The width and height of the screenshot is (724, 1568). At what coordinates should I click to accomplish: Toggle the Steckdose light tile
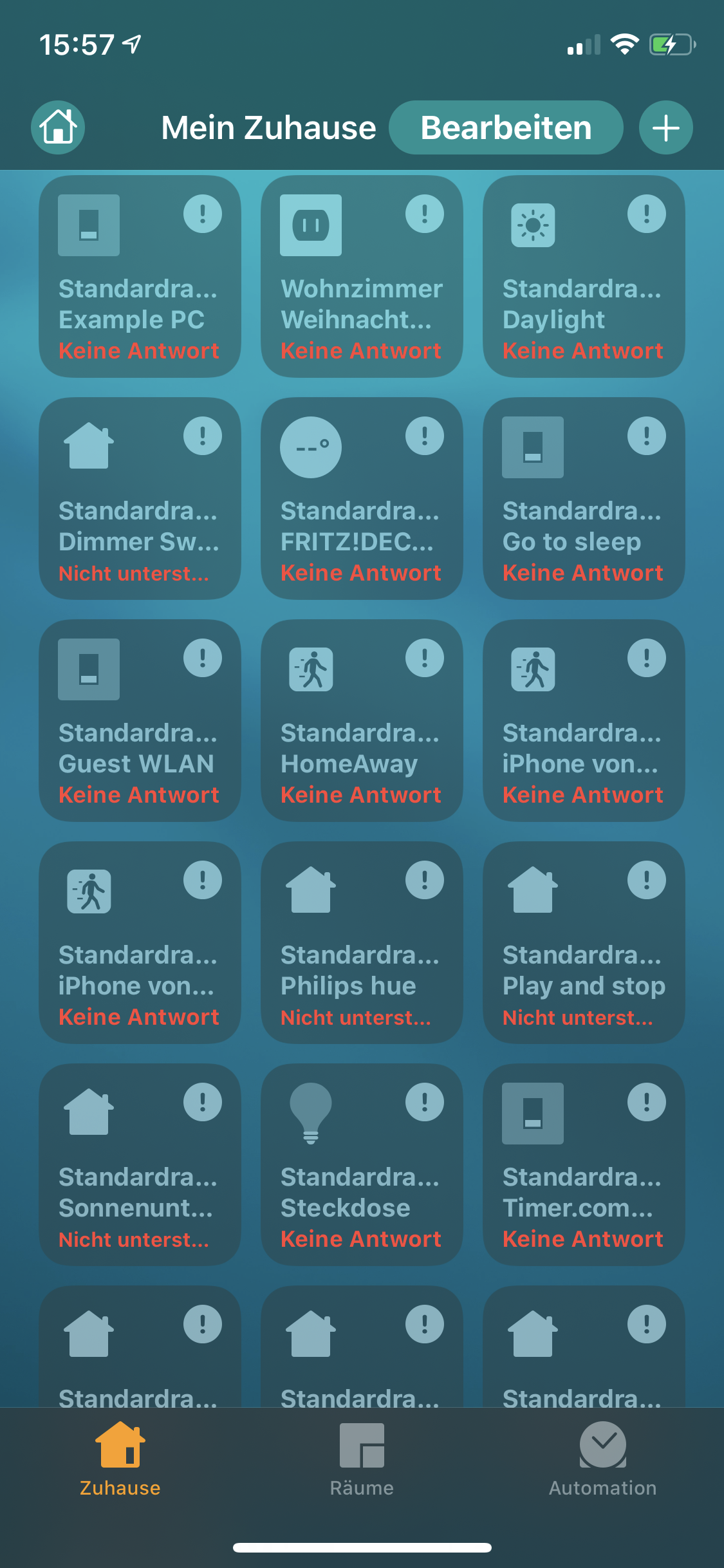[362, 1165]
